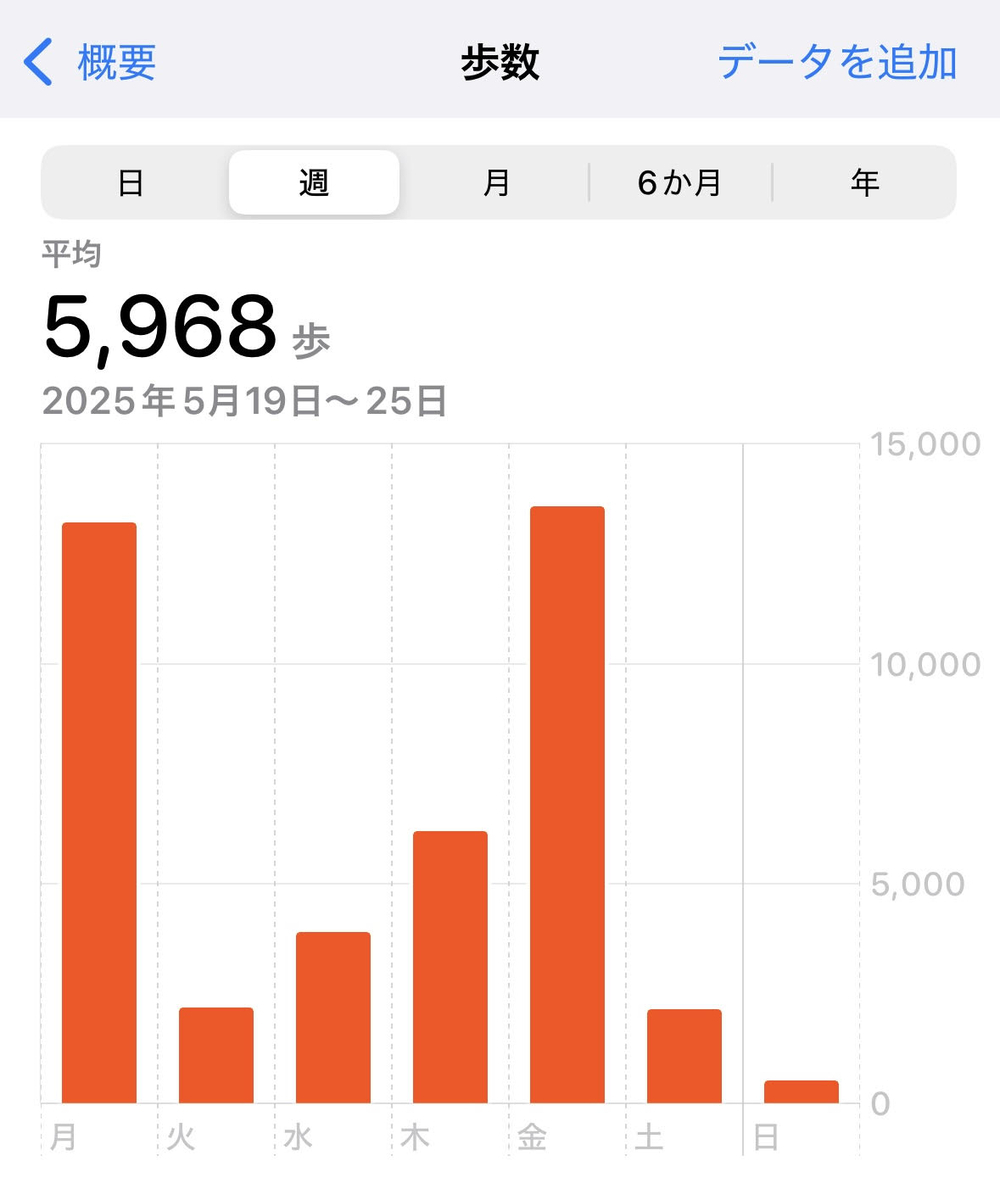
Task: Select the 週 segment
Action: click(314, 183)
